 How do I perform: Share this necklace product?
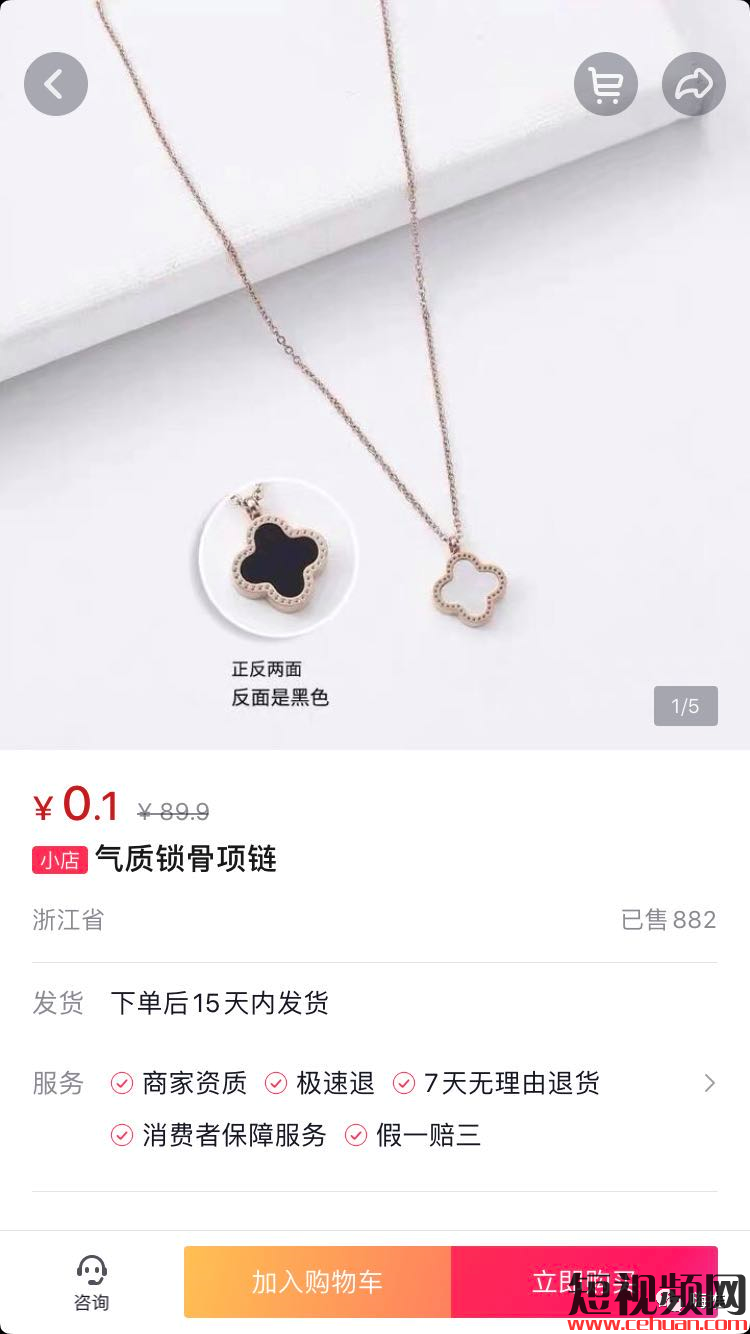coord(694,84)
